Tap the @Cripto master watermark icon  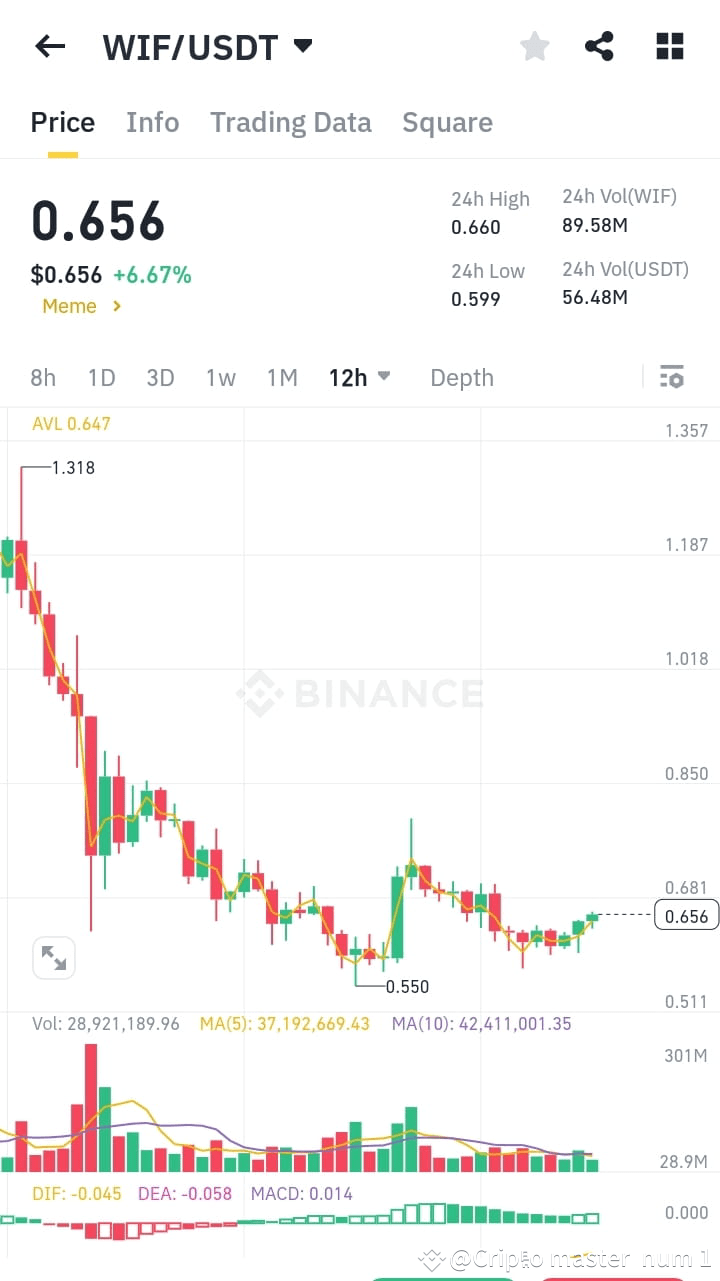pyautogui.click(x=431, y=1260)
